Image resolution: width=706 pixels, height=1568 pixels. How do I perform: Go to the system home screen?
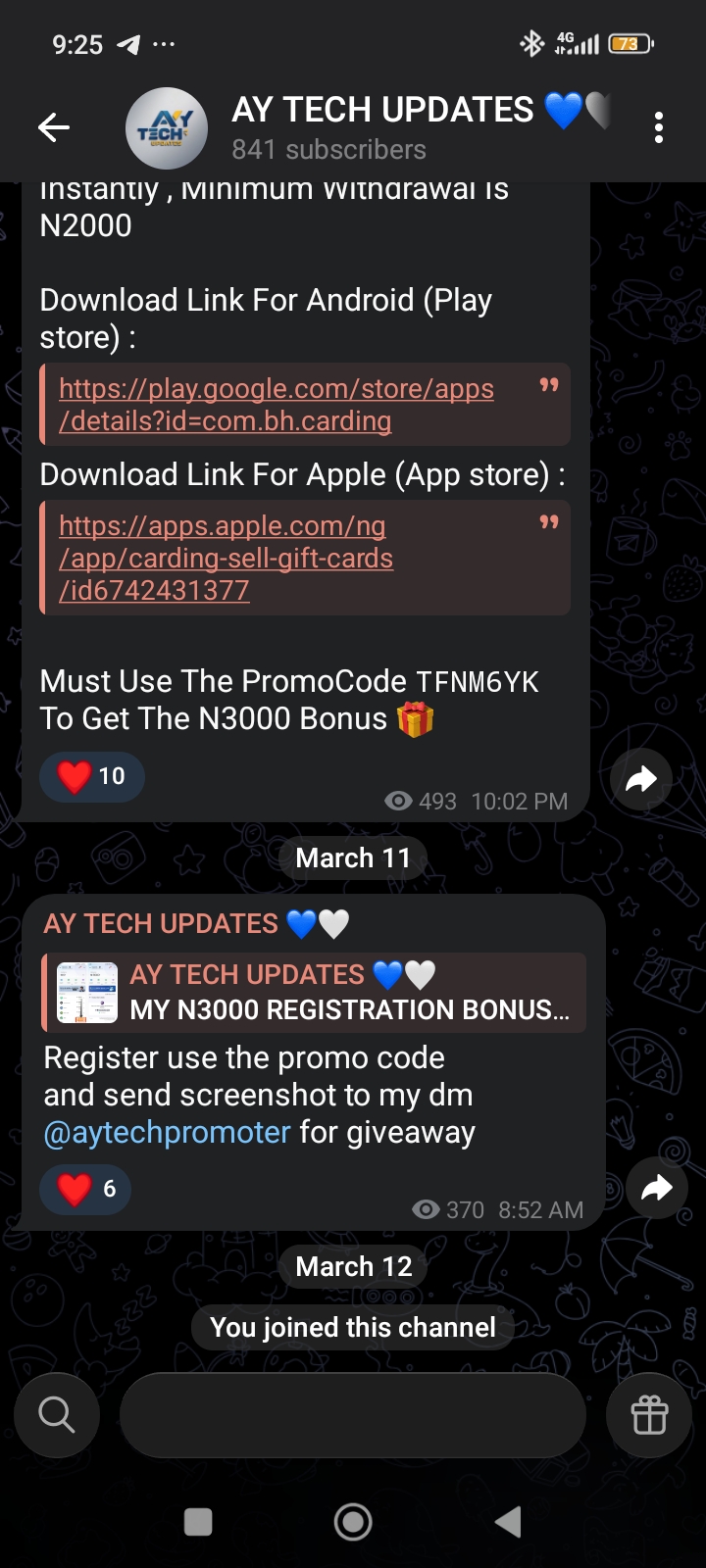click(353, 1522)
